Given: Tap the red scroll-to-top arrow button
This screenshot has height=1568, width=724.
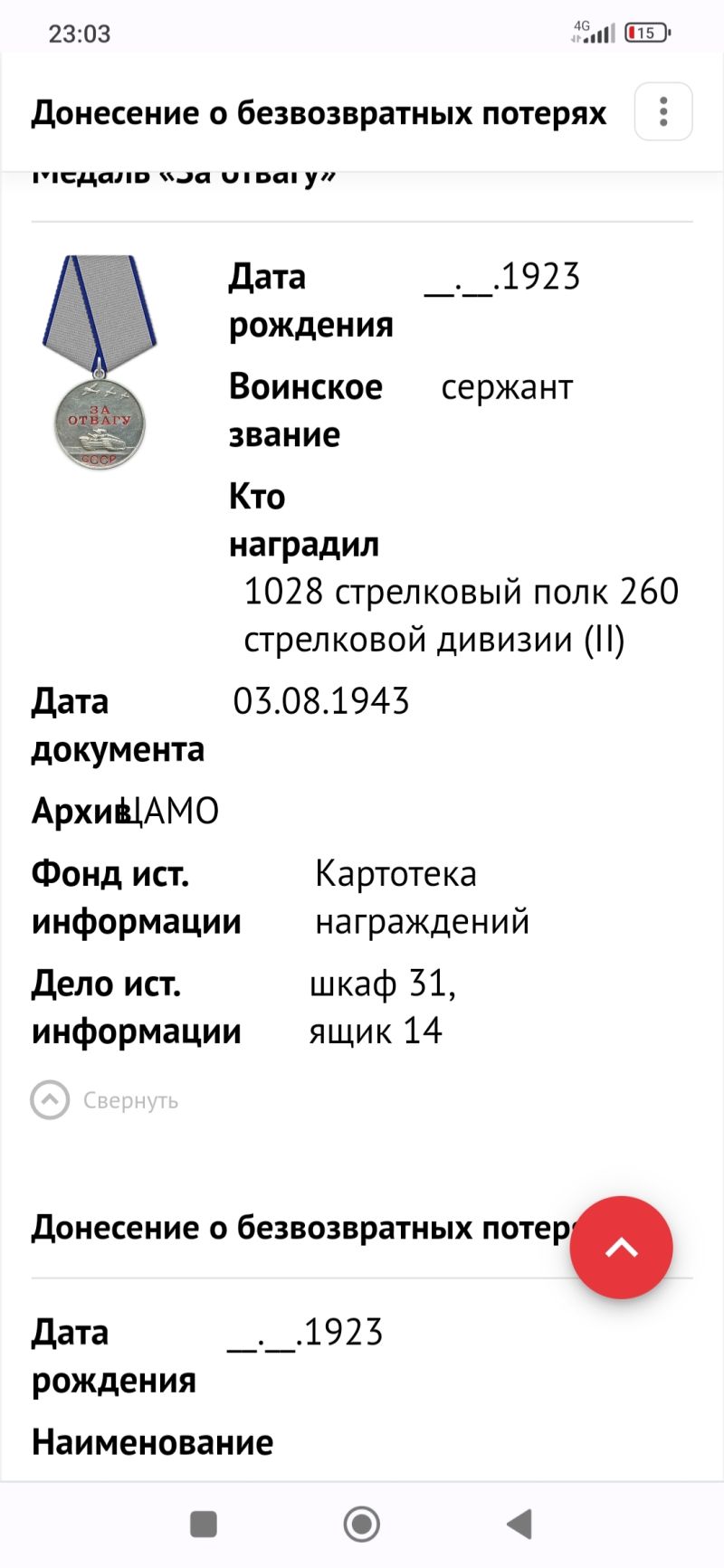Looking at the screenshot, I should click(x=622, y=1248).
